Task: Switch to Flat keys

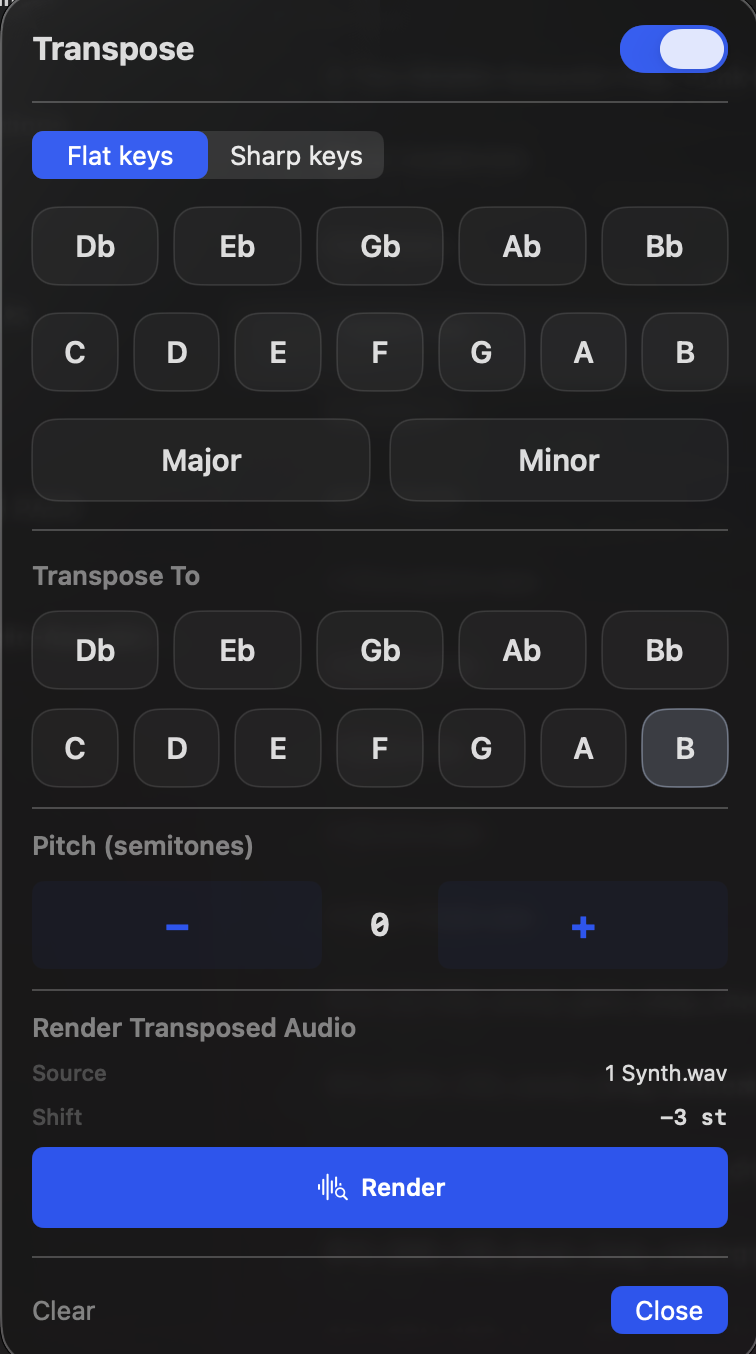Action: tap(119, 155)
